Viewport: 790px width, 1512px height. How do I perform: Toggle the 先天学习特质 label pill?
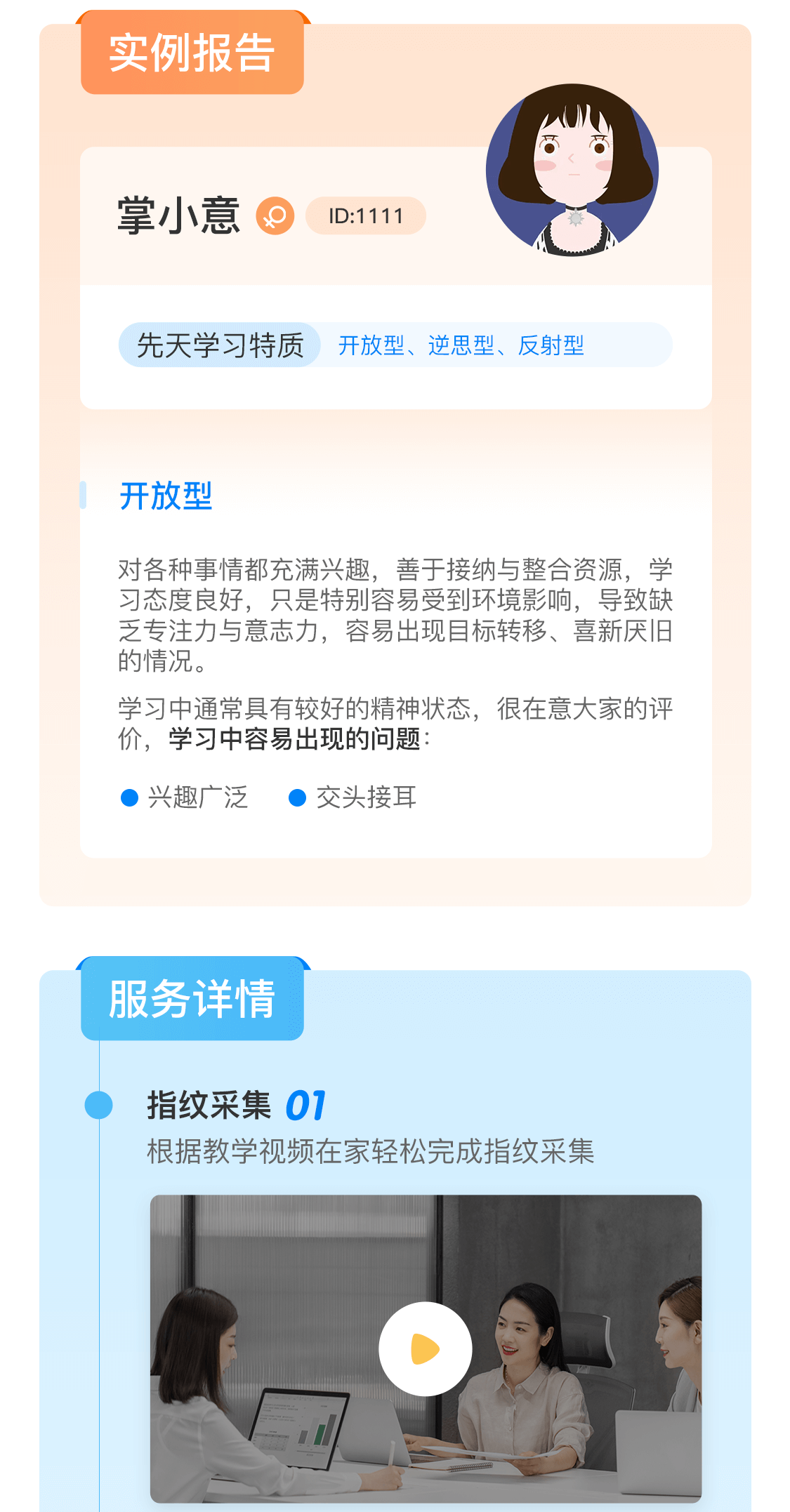pos(220,345)
